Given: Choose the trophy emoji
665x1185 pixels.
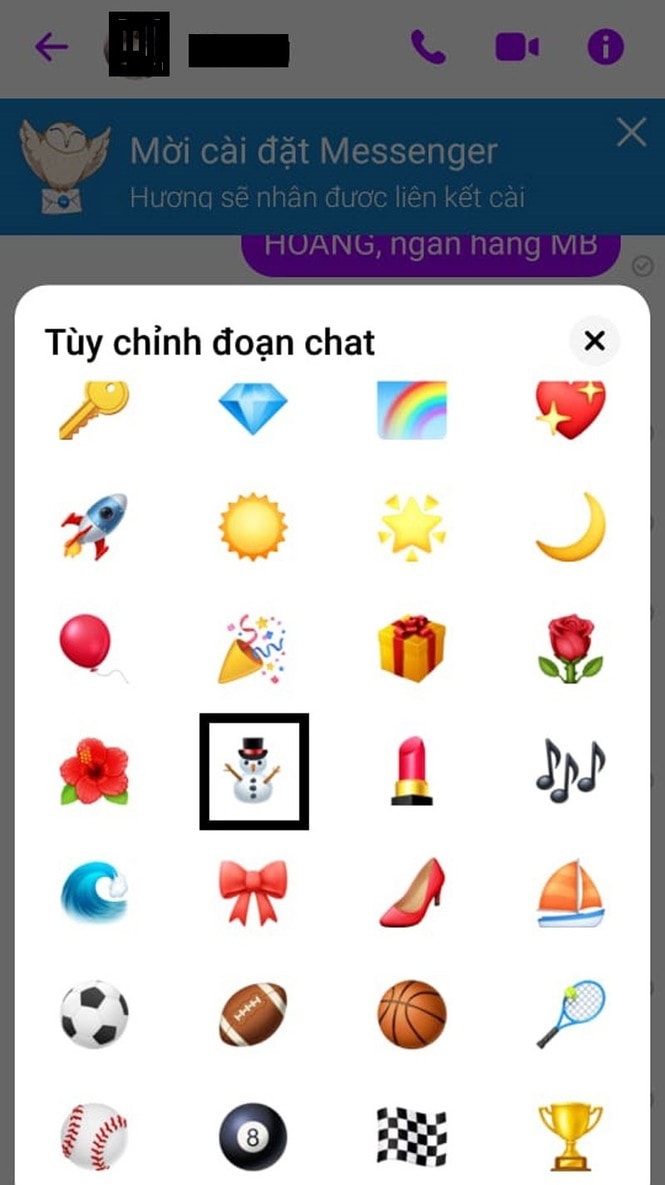Looking at the screenshot, I should (x=570, y=1135).
